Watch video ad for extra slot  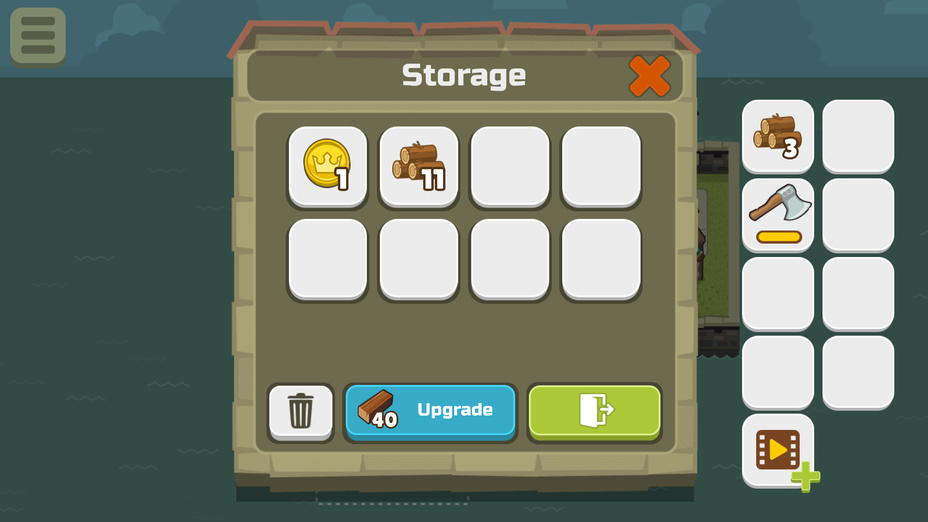[x=778, y=449]
